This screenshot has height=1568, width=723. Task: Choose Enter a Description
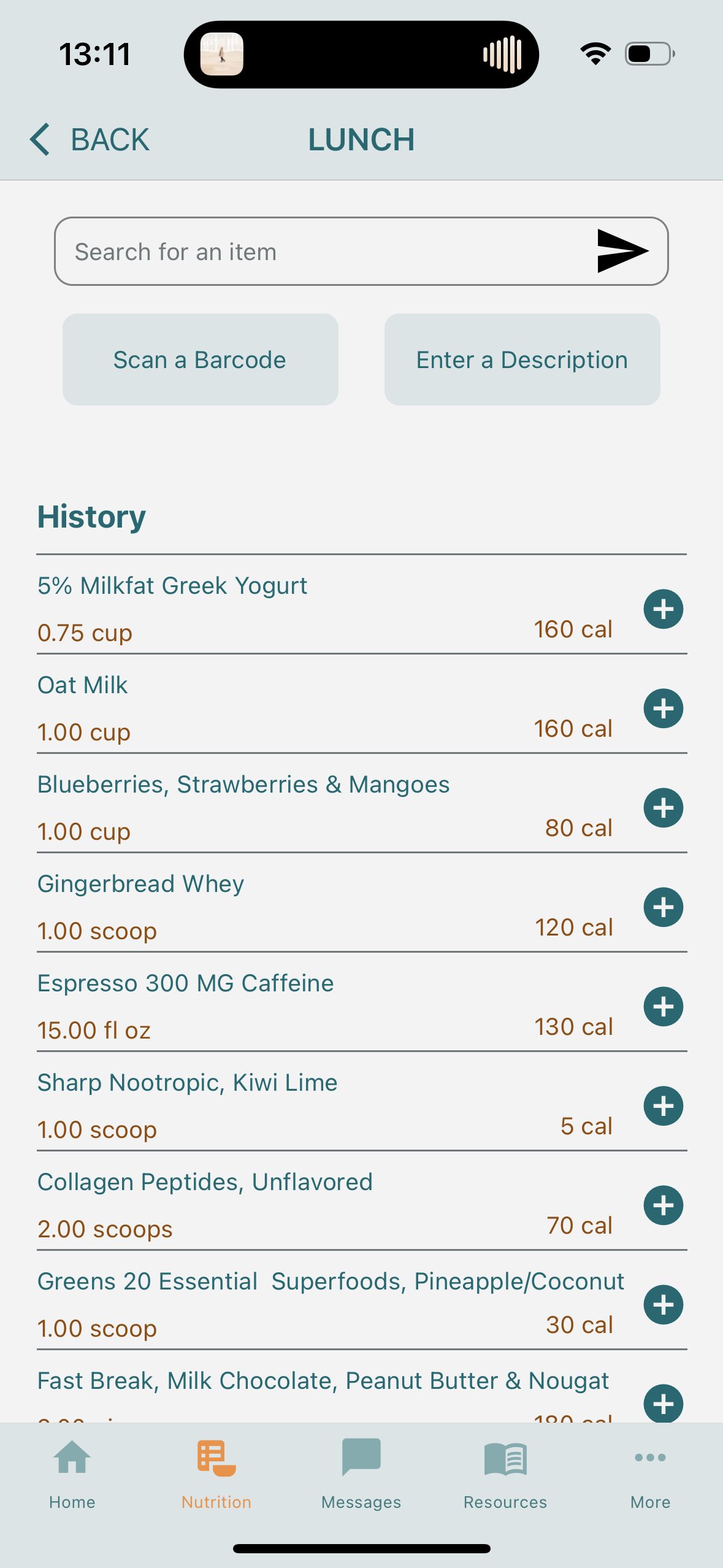click(522, 359)
